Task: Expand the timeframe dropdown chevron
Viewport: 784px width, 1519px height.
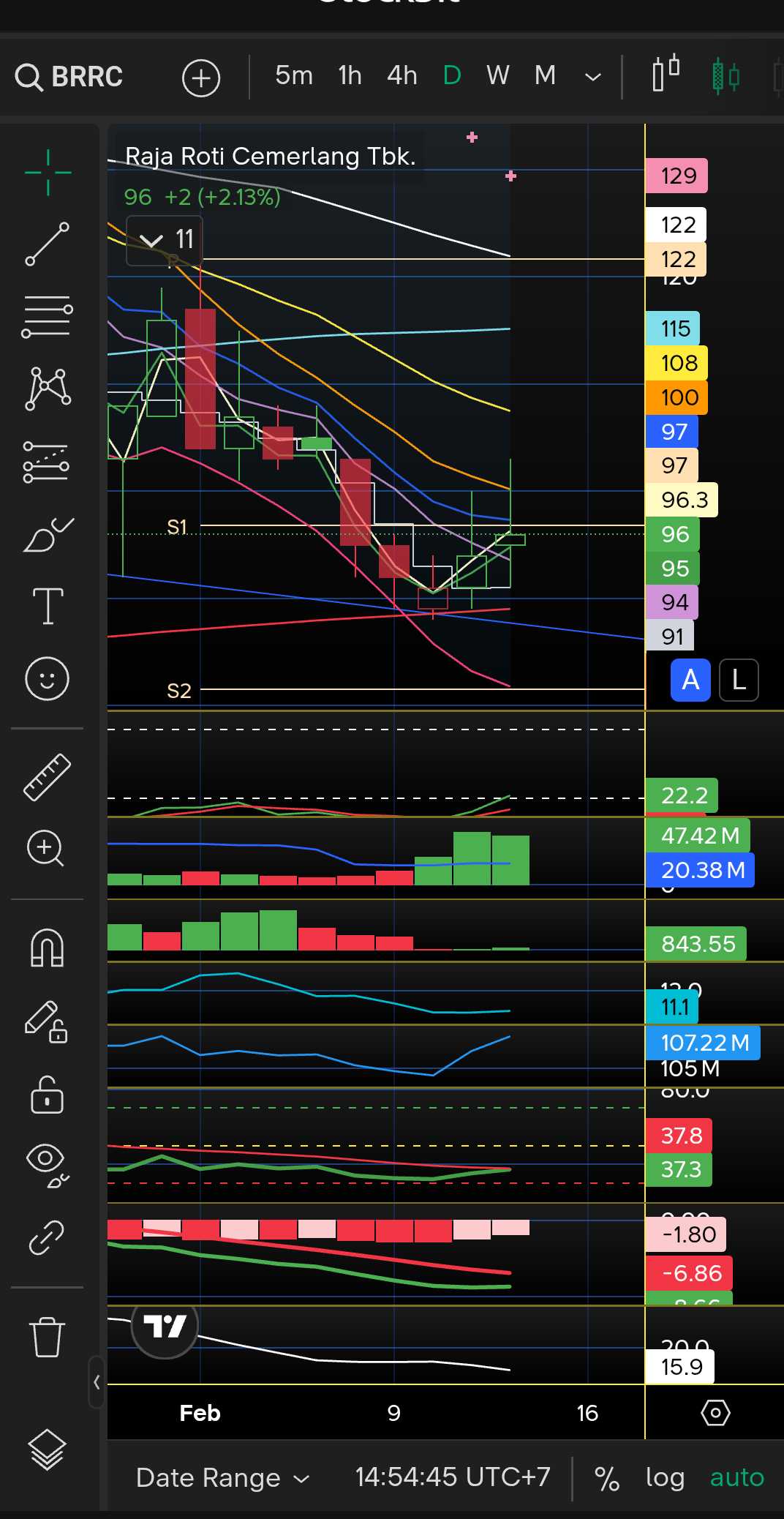Action: tap(593, 77)
